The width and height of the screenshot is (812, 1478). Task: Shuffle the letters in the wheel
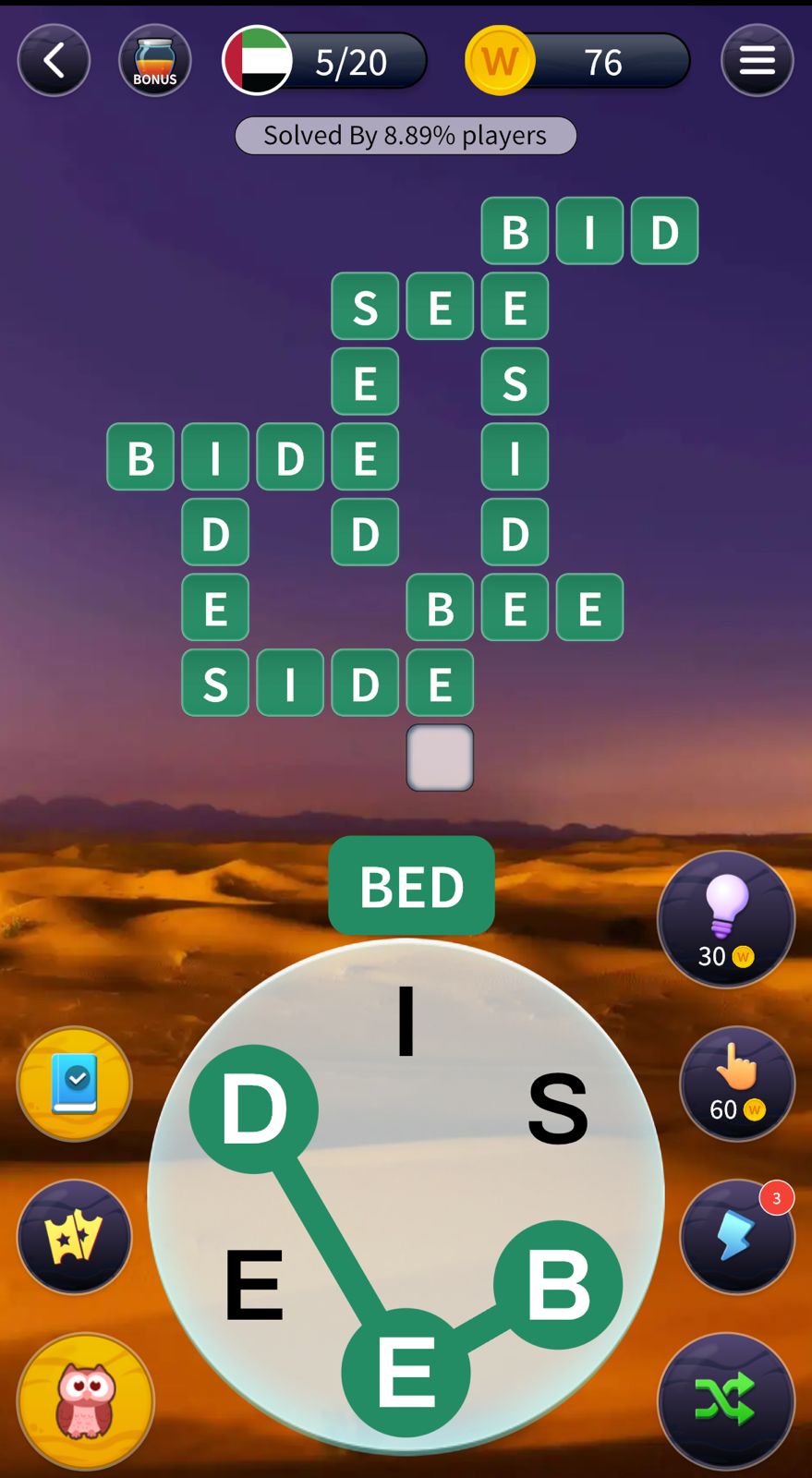[x=726, y=1400]
